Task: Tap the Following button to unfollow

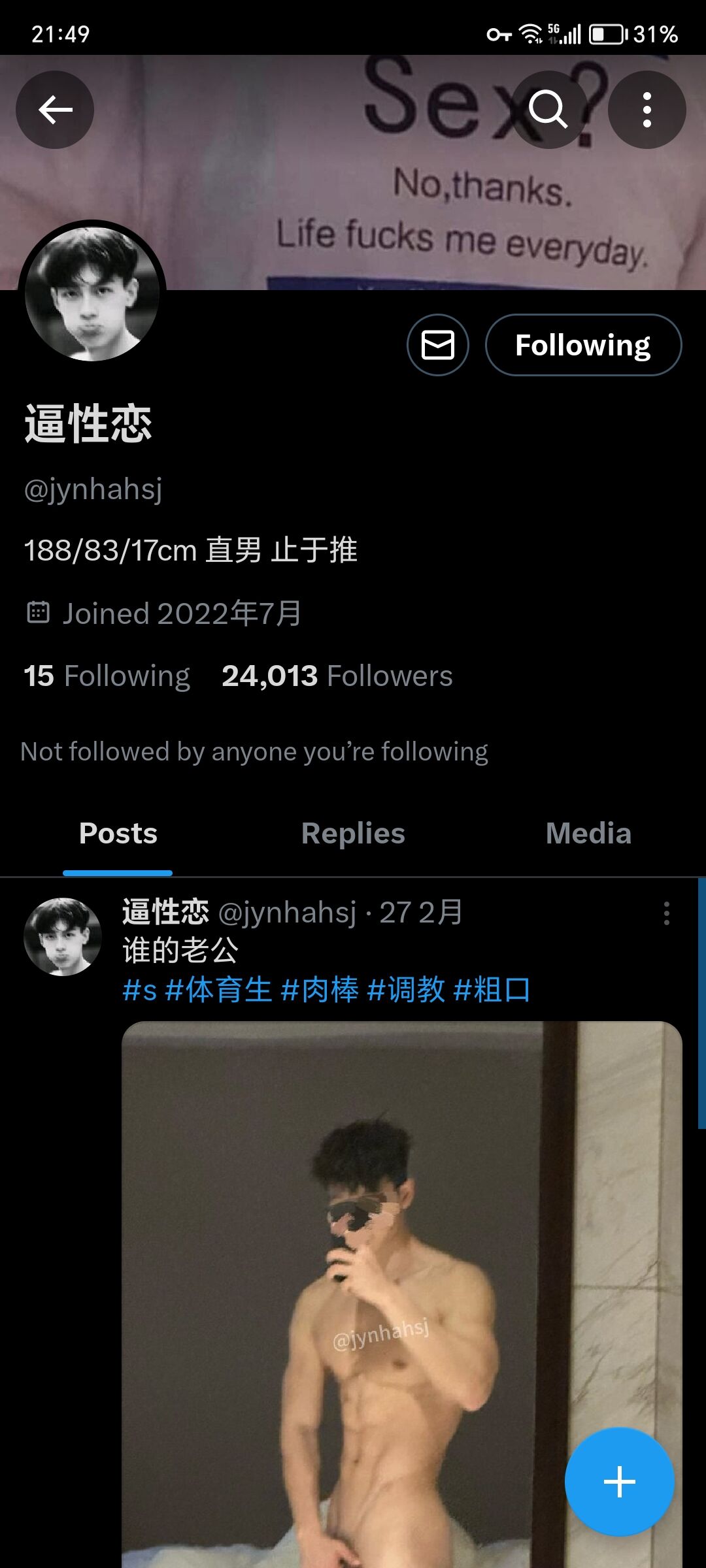Action: pos(583,345)
